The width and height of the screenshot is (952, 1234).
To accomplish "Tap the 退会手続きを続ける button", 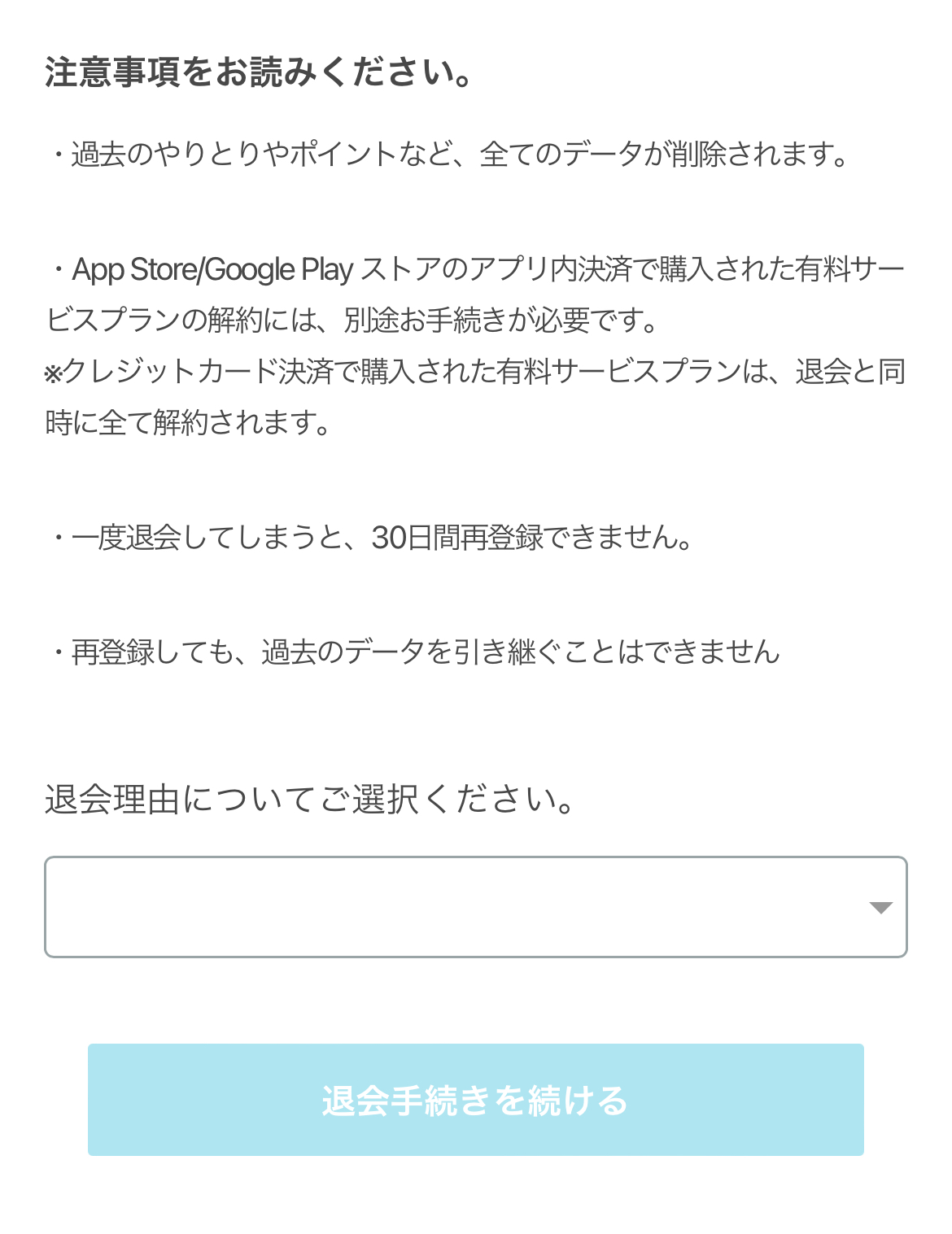I will [x=475, y=1099].
